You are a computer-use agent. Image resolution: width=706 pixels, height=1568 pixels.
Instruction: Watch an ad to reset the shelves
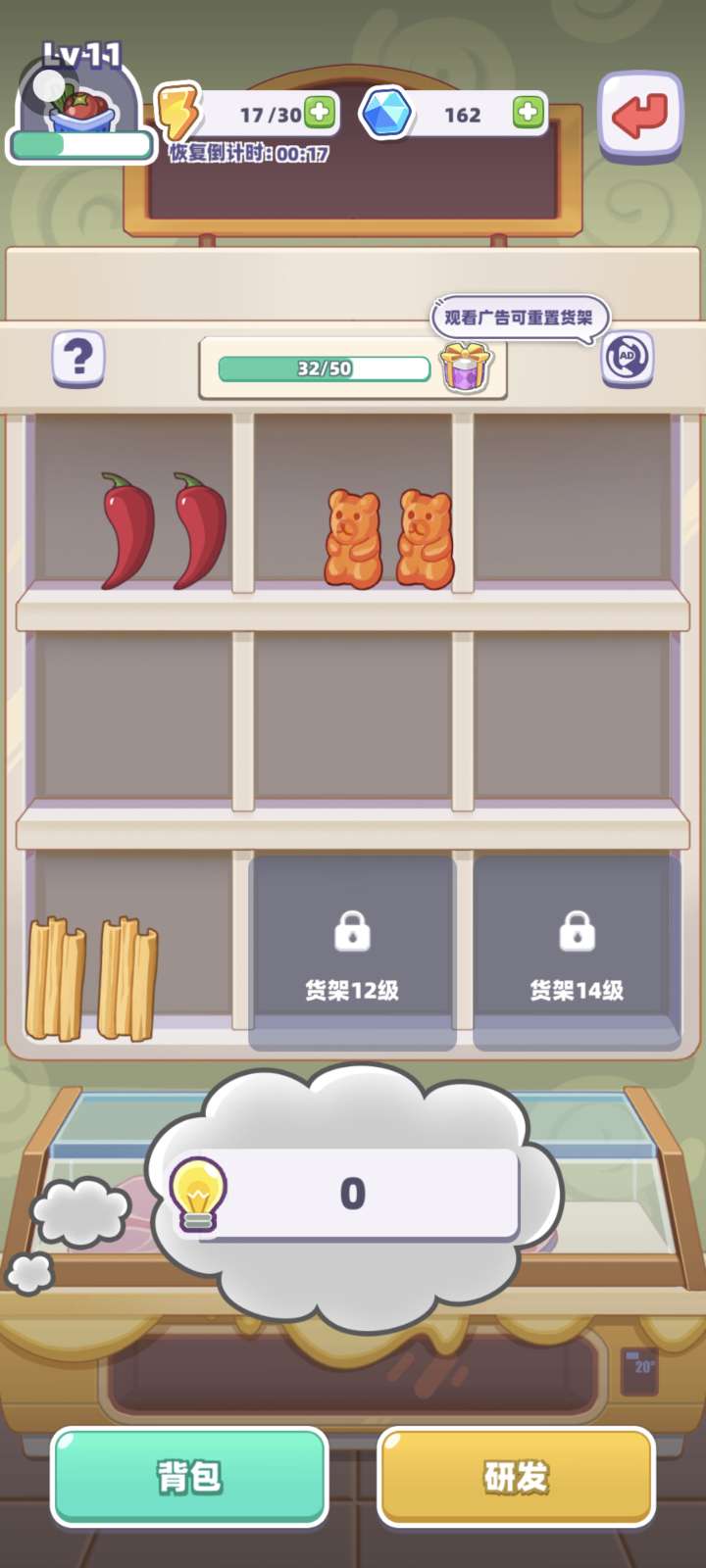point(627,358)
